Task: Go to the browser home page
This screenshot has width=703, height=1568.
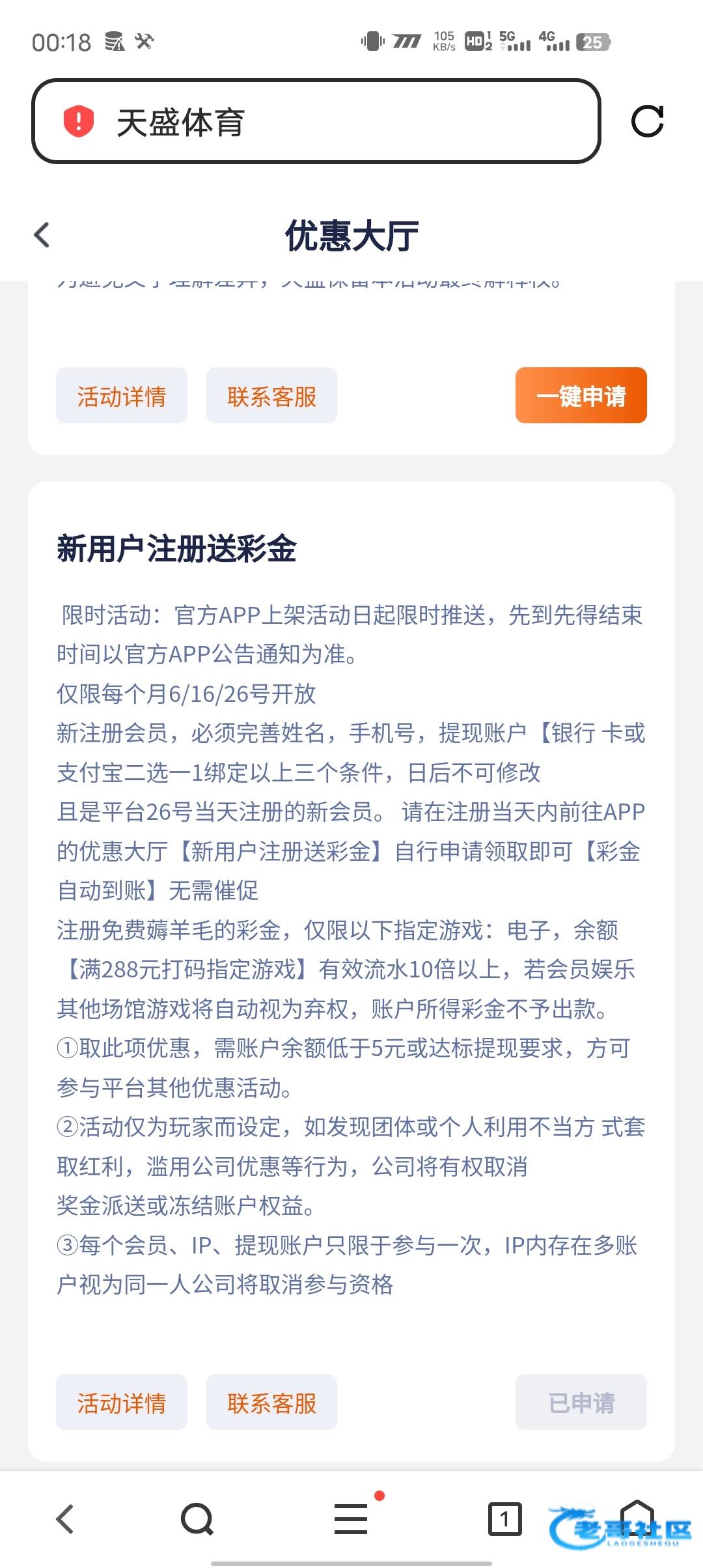Action: [637, 1519]
